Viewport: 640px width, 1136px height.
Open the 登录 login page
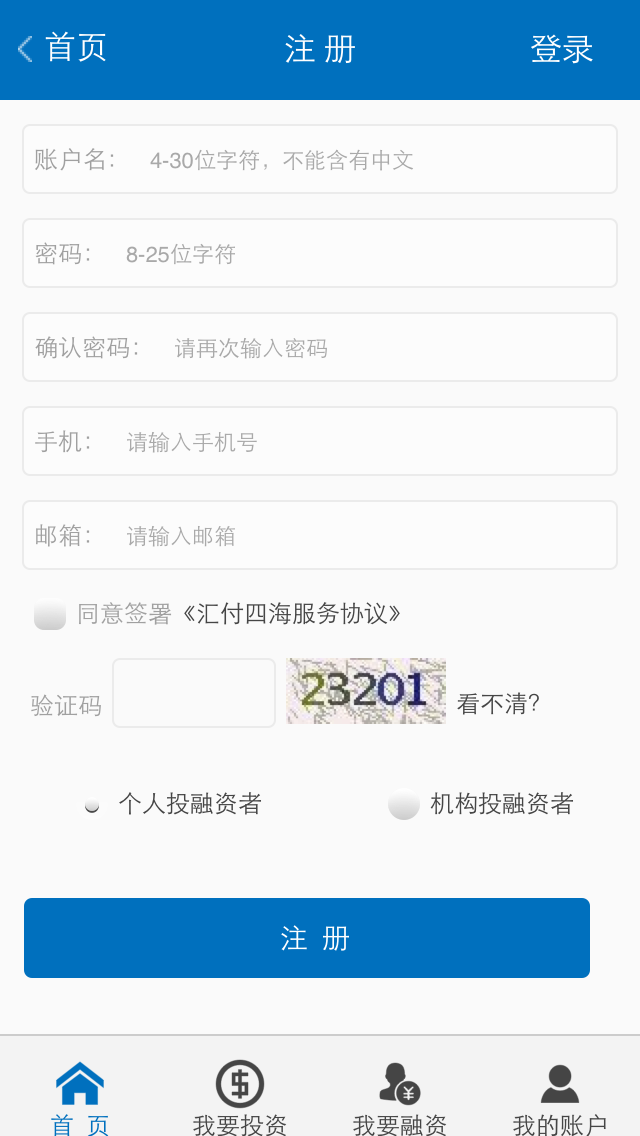tap(561, 49)
